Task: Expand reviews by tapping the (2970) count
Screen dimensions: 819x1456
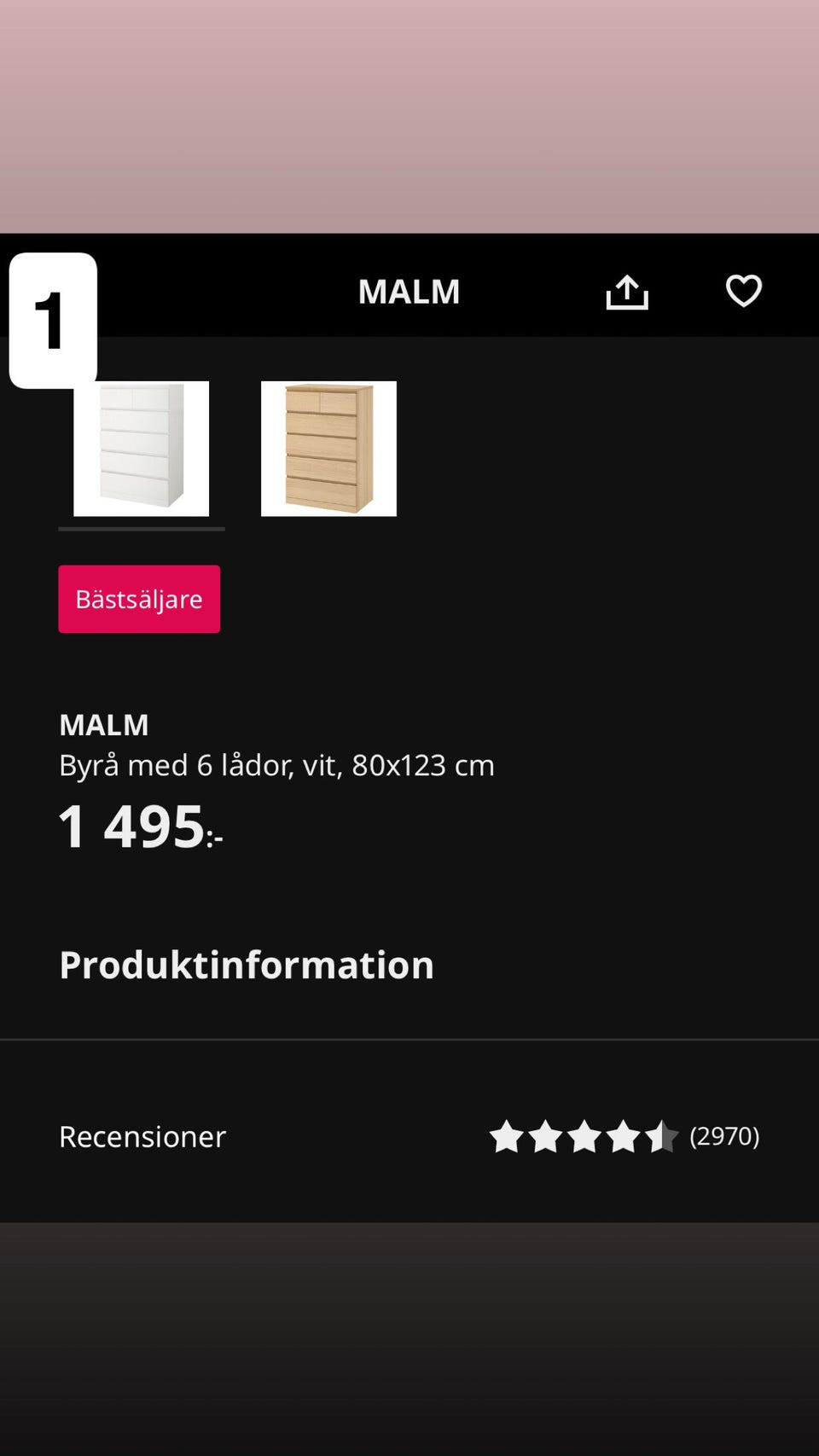Action: pyautogui.click(x=726, y=1136)
